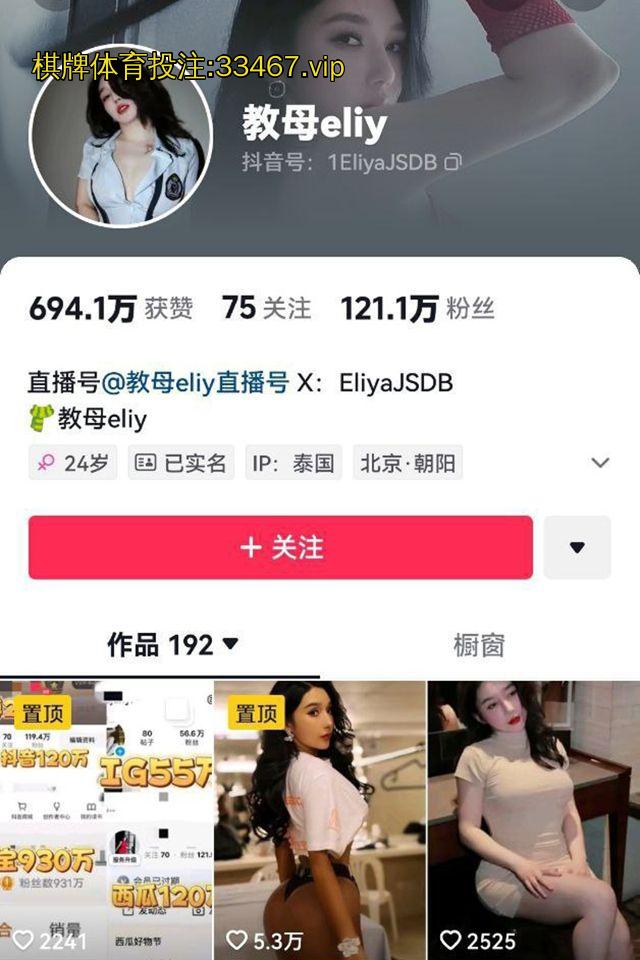
Task: Open the @教母eliy直播号 link
Action: 195,382
